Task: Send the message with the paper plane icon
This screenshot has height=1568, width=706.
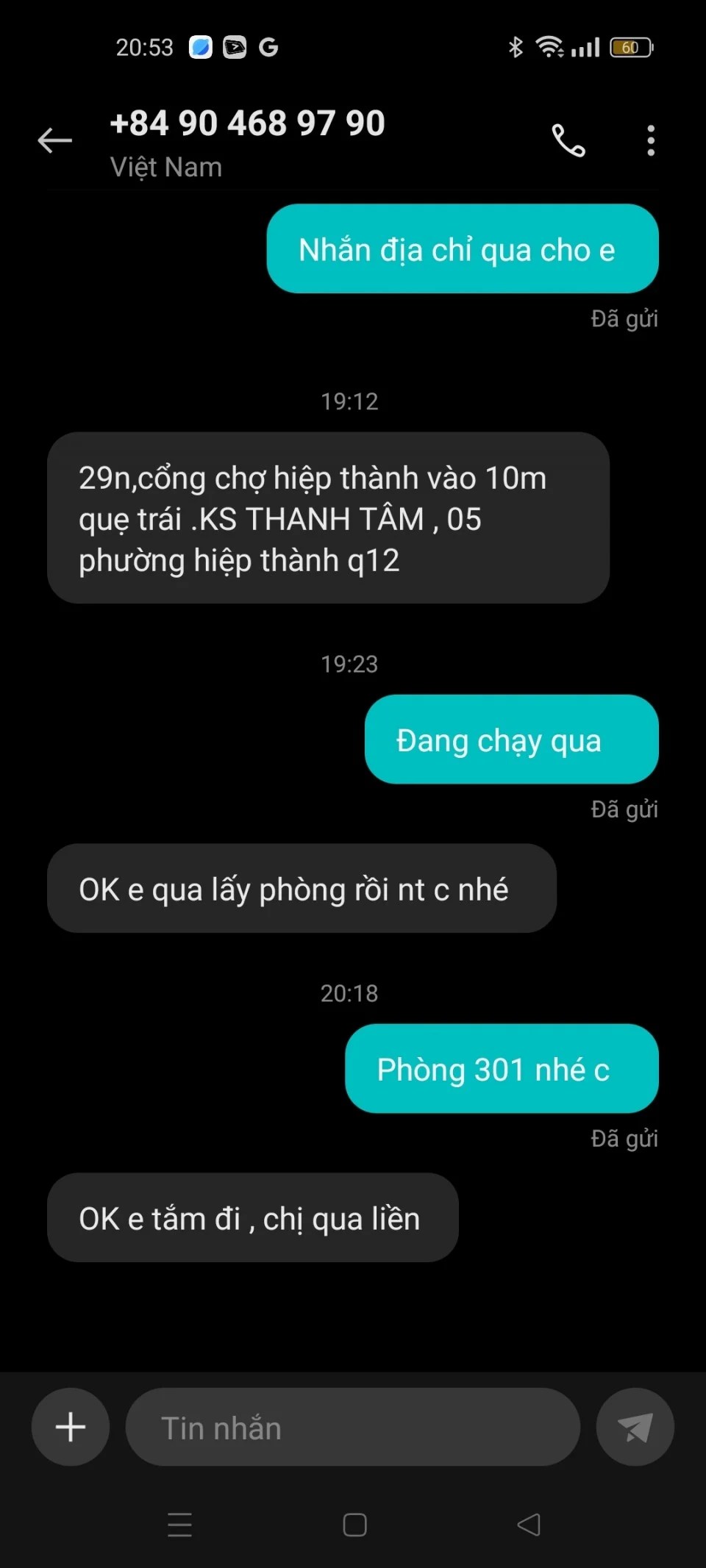Action: click(x=635, y=1427)
